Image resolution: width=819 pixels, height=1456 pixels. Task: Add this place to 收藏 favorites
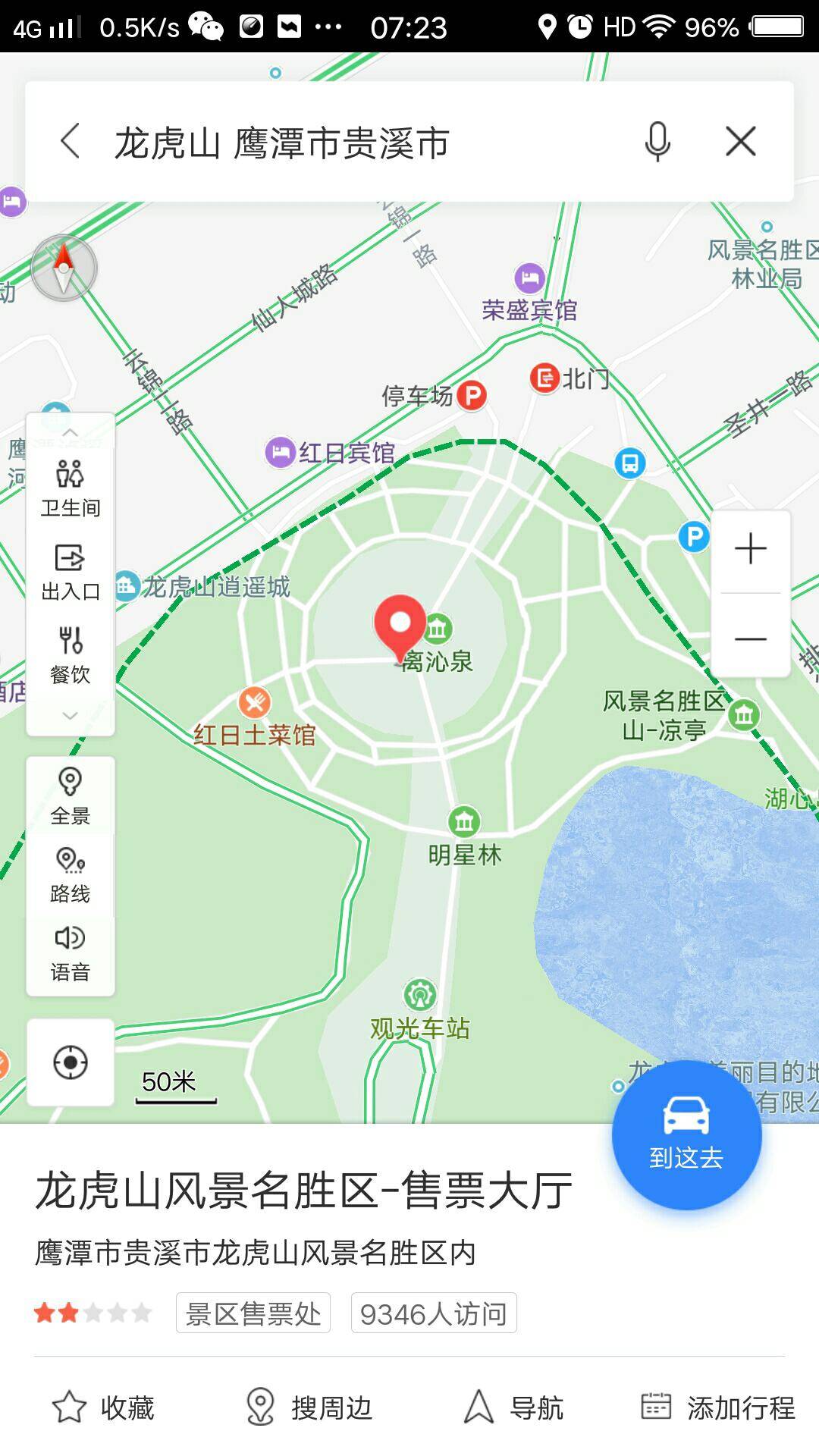coord(103,1407)
